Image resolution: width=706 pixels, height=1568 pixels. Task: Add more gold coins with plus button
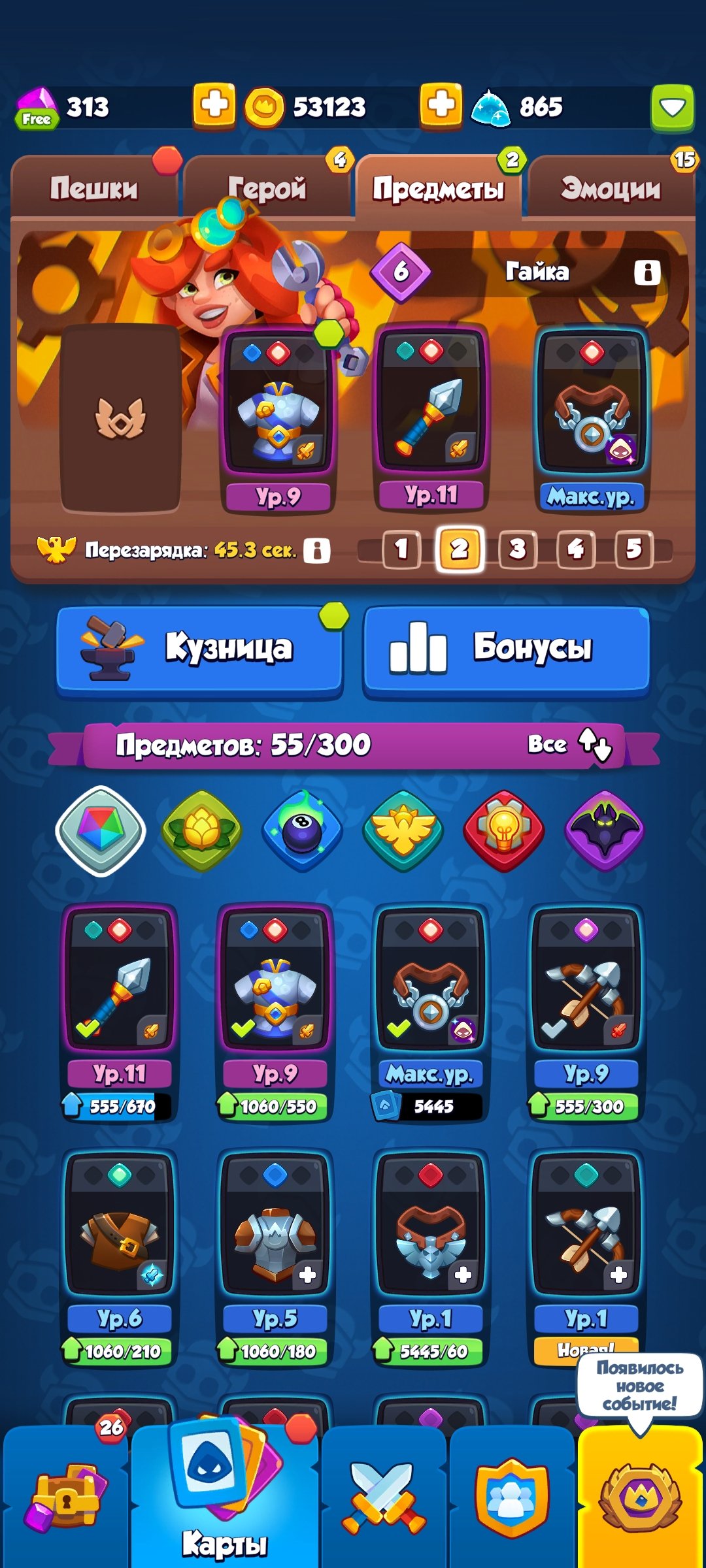(441, 105)
